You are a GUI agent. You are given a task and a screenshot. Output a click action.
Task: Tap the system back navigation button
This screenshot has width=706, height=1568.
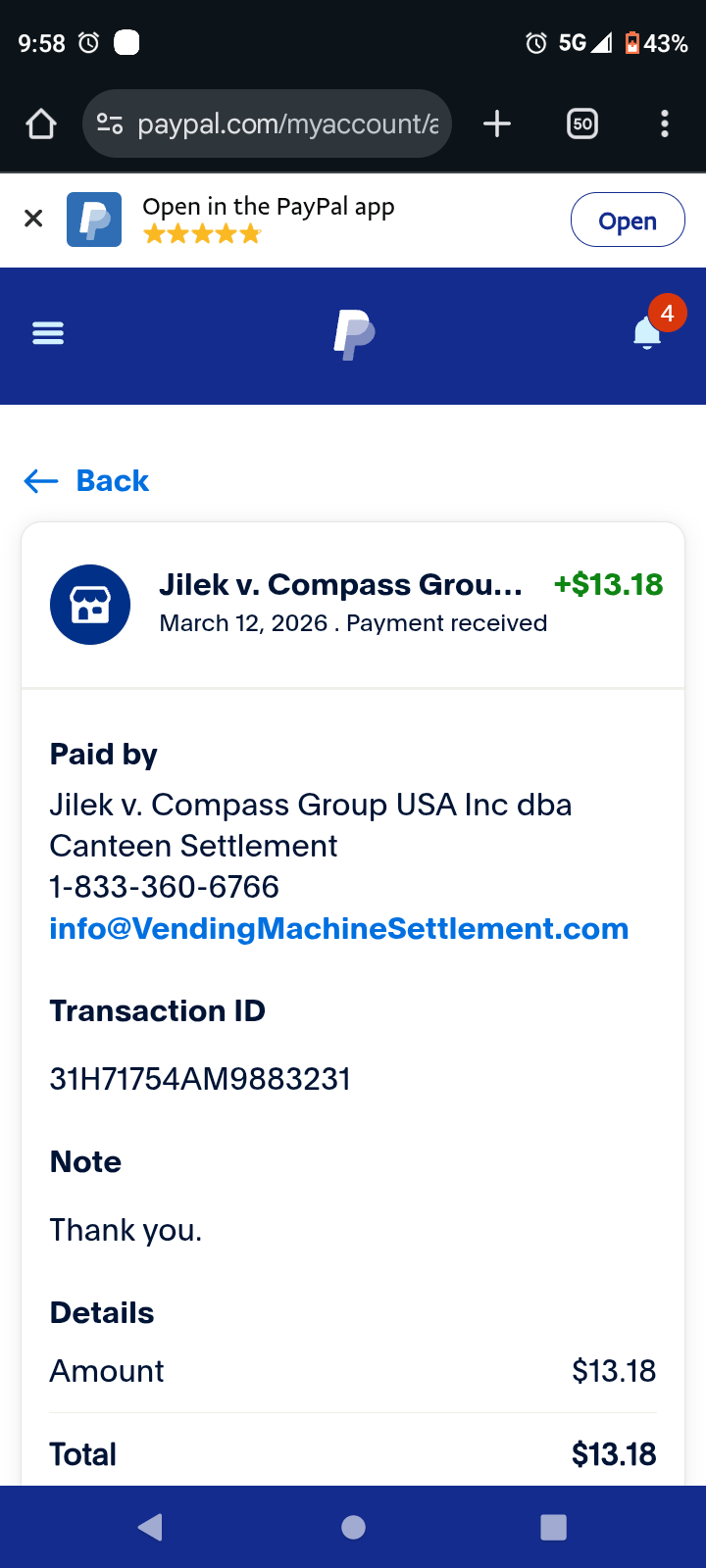tap(150, 1527)
